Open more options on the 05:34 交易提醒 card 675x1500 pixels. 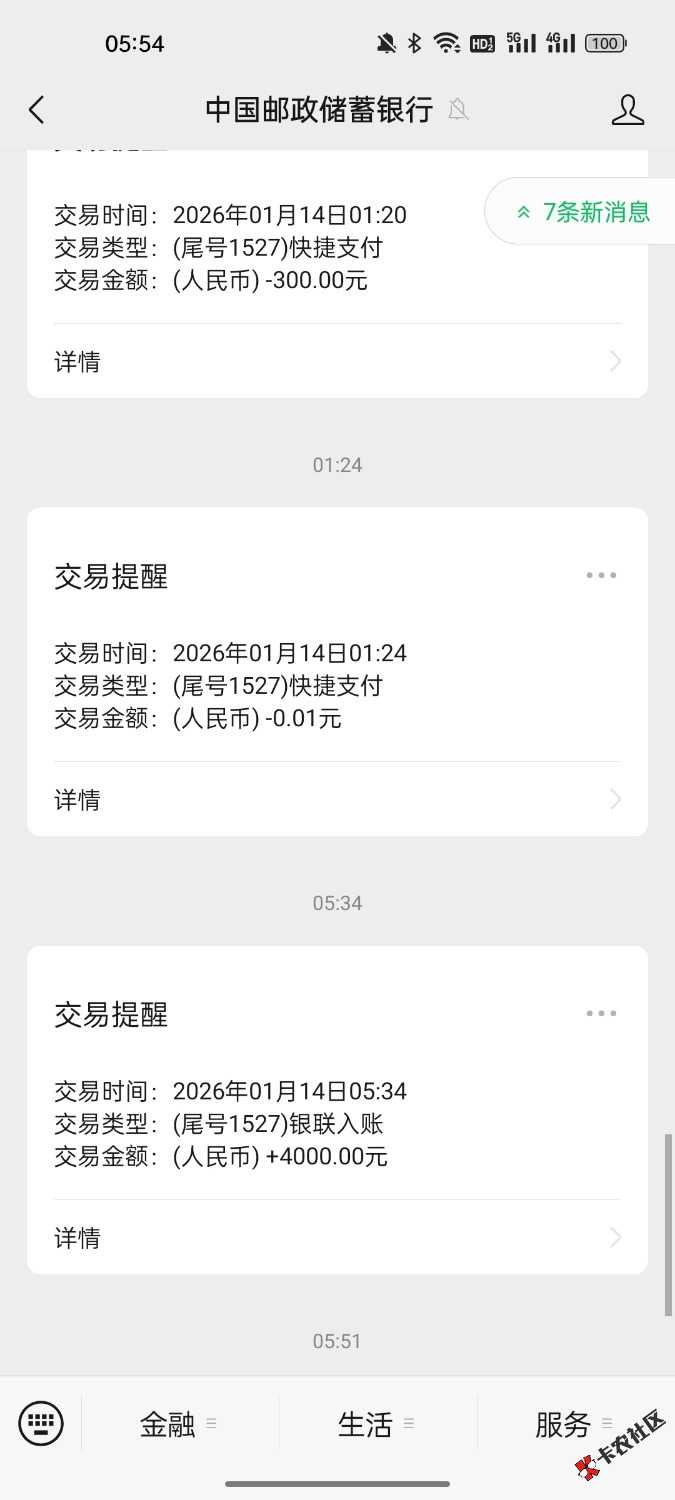click(601, 1014)
